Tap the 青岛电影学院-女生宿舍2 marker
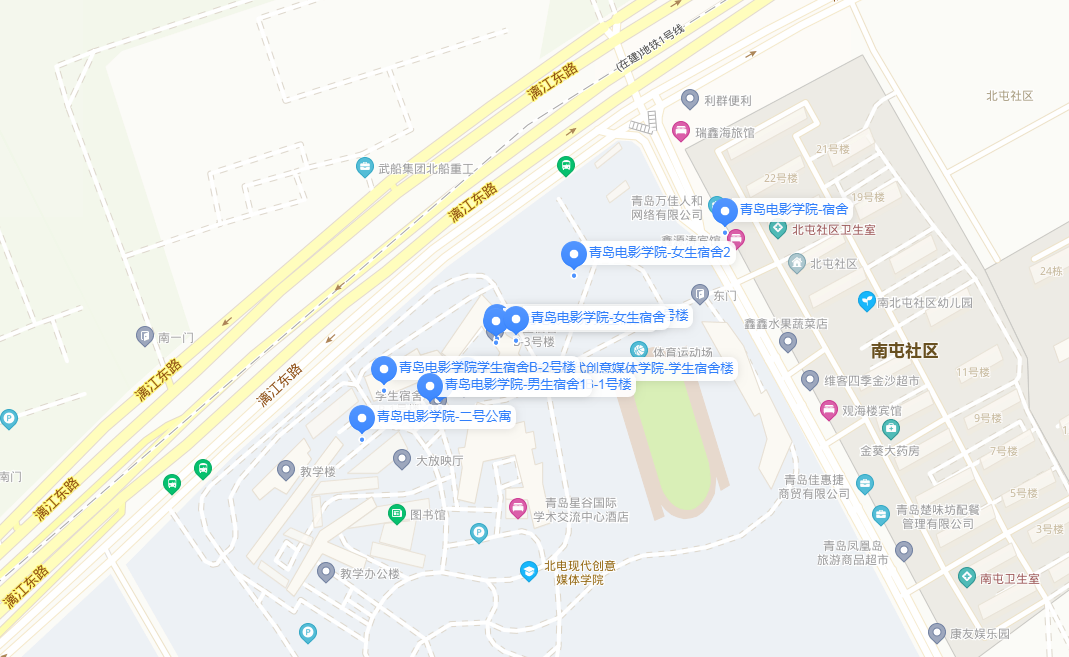The width and height of the screenshot is (1069, 657). tap(573, 254)
